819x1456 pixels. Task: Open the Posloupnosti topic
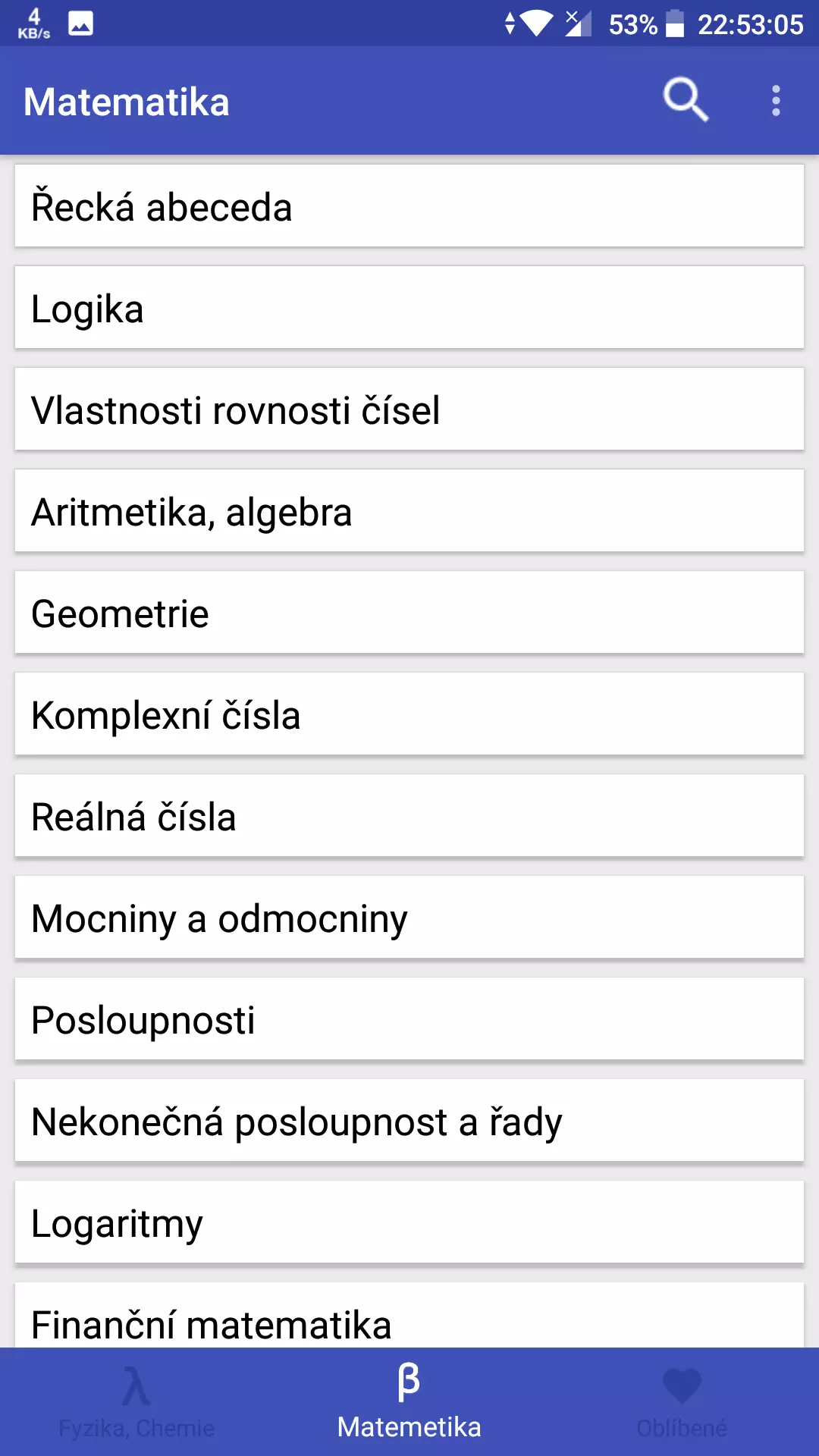click(x=409, y=1019)
